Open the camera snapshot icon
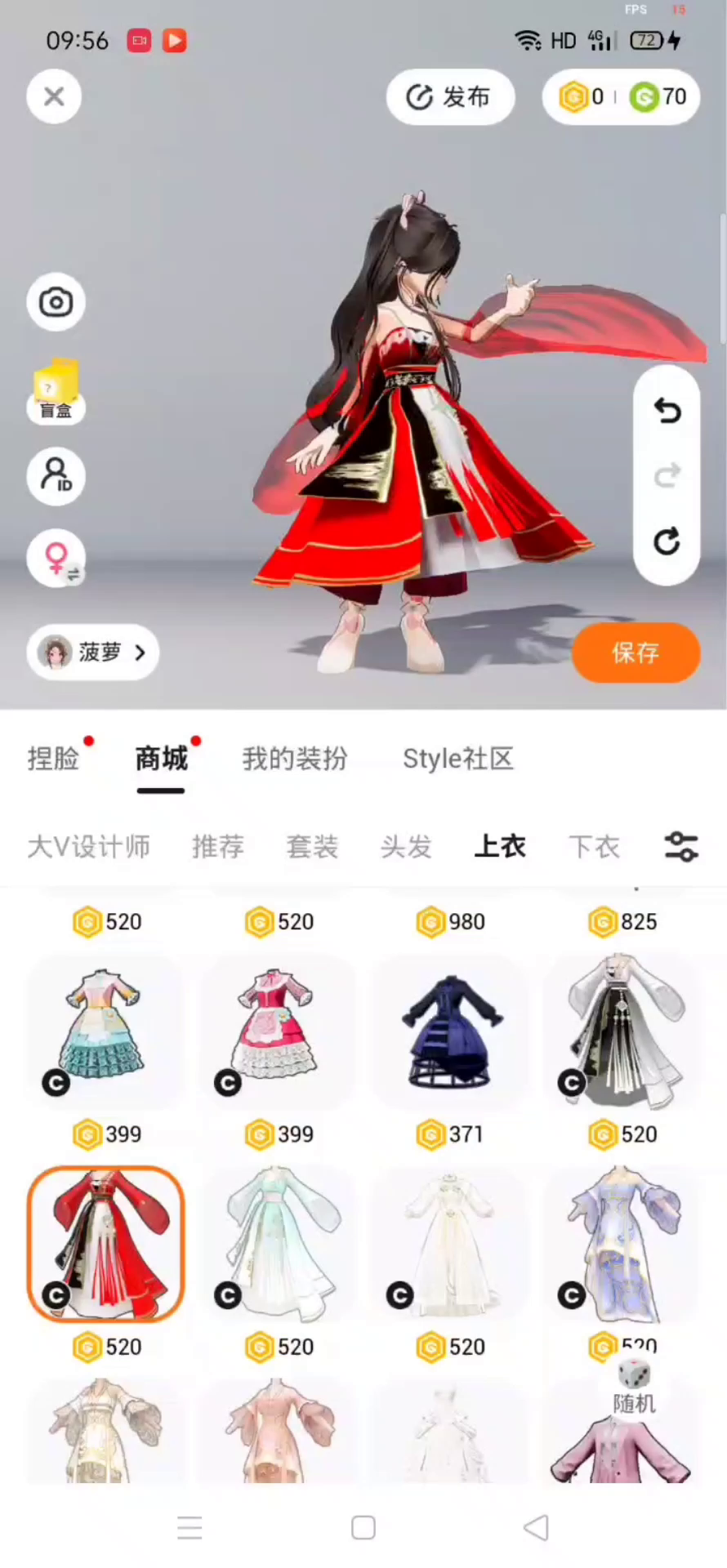 [x=56, y=302]
